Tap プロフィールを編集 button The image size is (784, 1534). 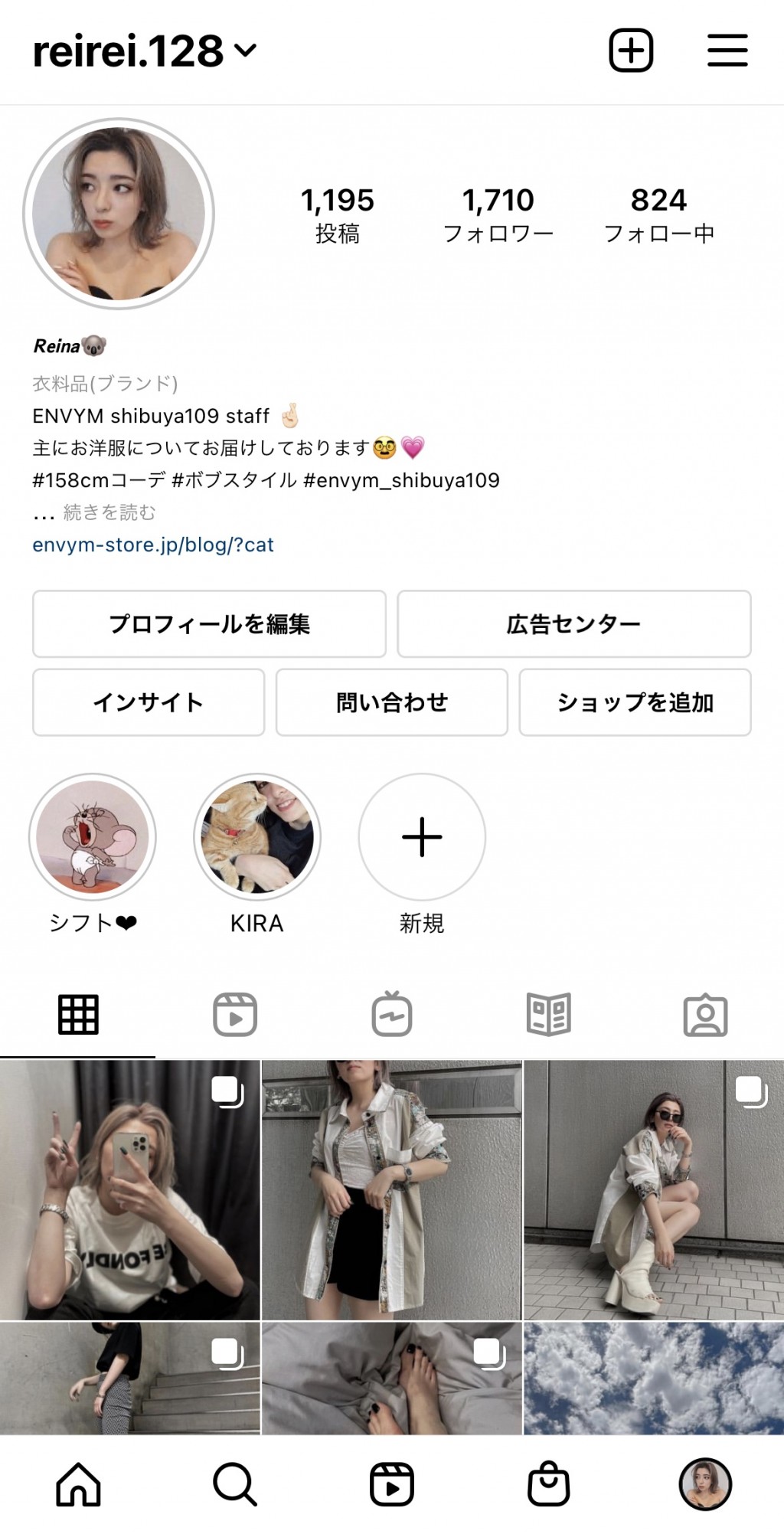[x=209, y=623]
